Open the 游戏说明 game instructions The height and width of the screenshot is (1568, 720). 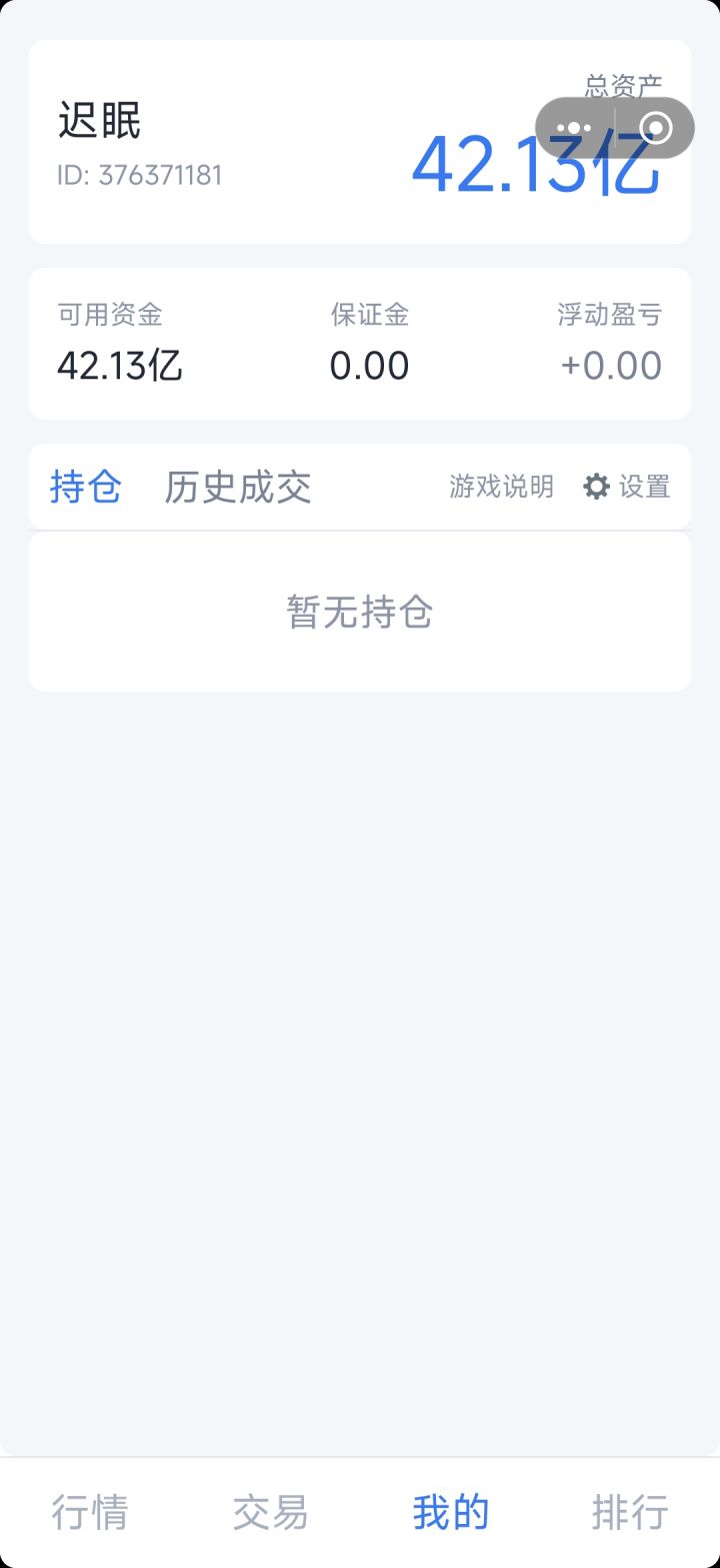[501, 487]
